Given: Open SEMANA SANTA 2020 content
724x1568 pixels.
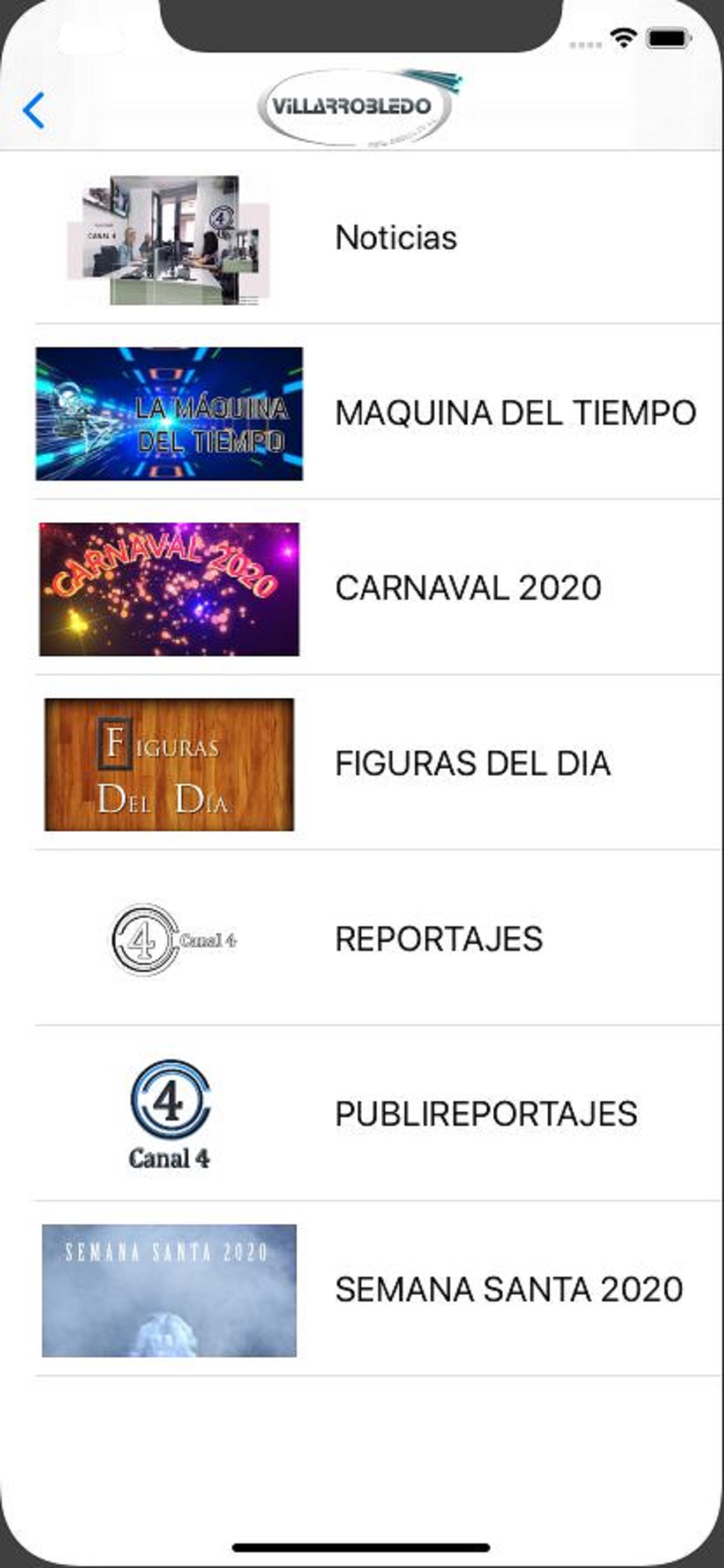Looking at the screenshot, I should 509,1290.
